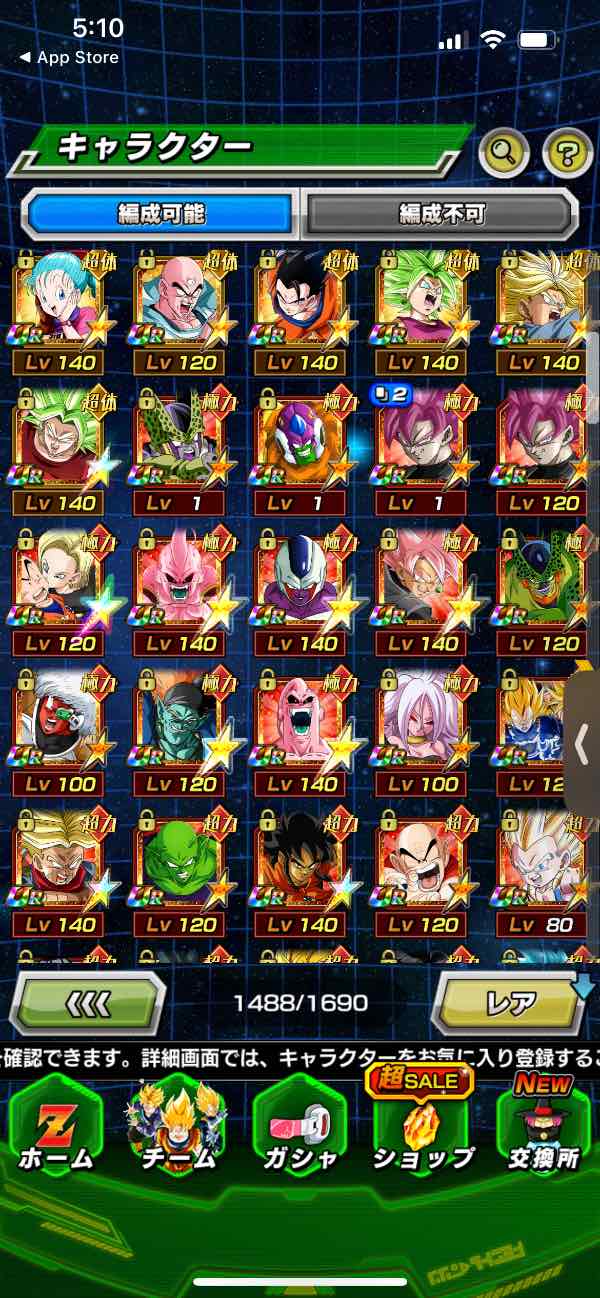Viewport: 600px width, 1298px height.
Task: Switch to the 編成不可 tab
Action: coord(441,213)
